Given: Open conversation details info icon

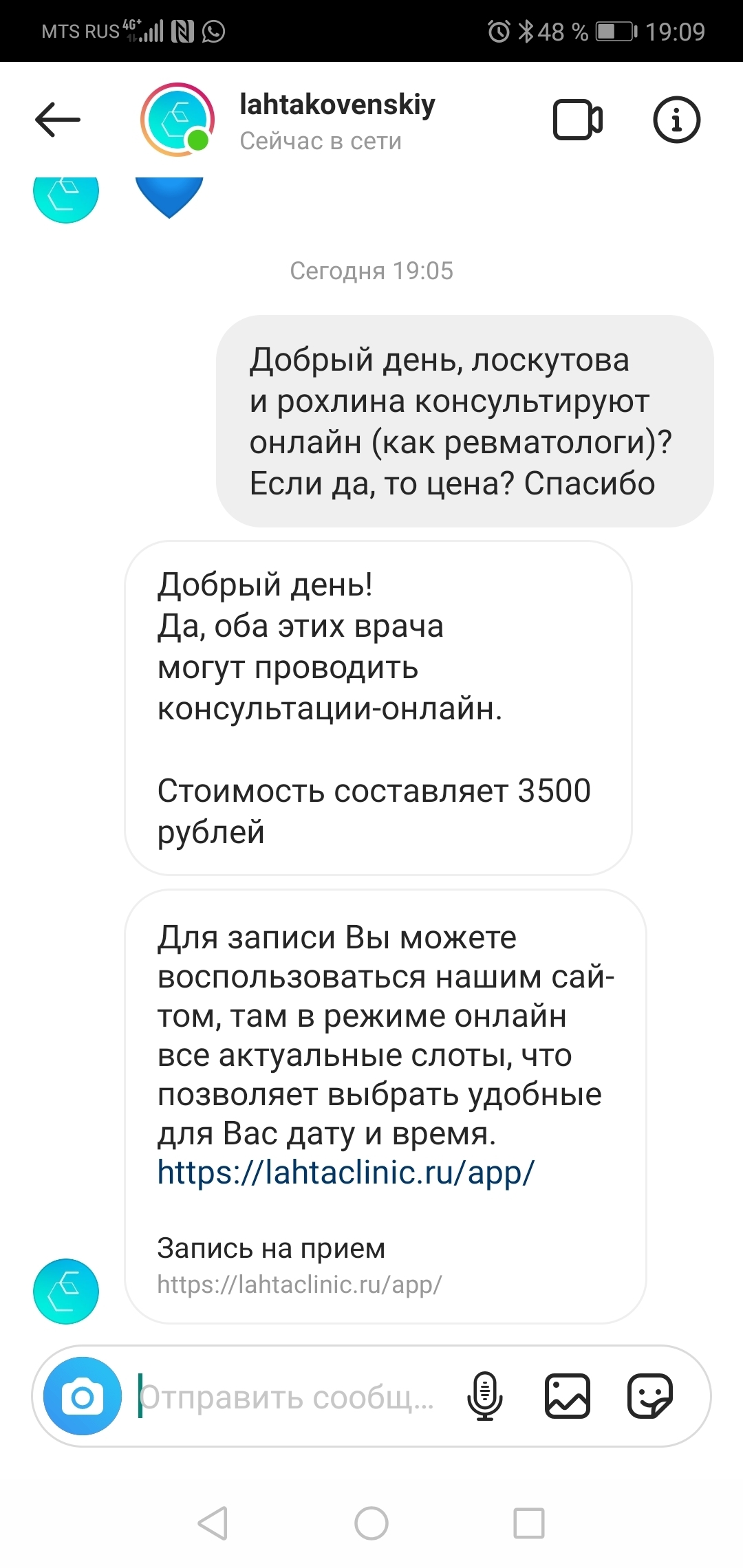Looking at the screenshot, I should pyautogui.click(x=676, y=120).
